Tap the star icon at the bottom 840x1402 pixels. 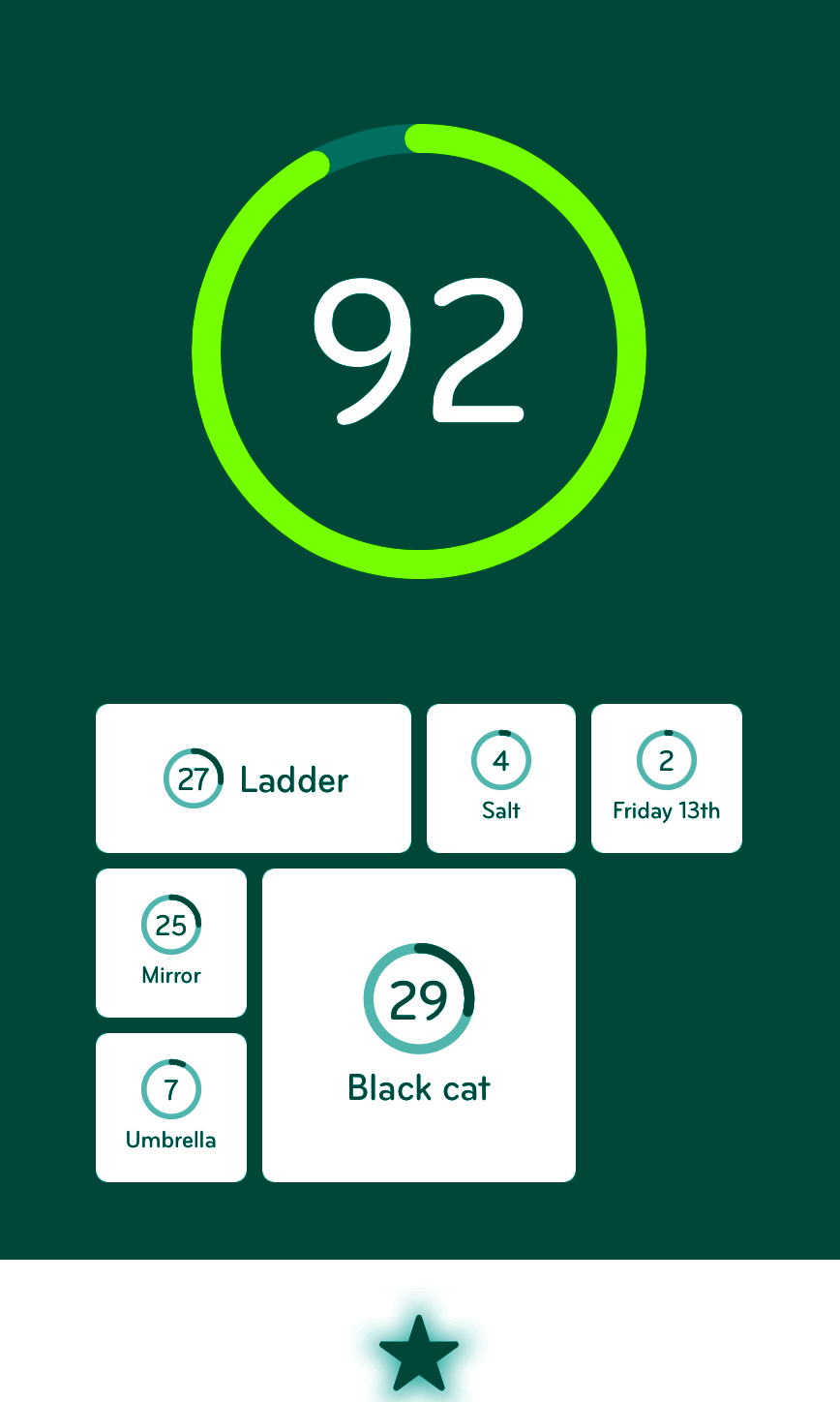(x=419, y=1354)
